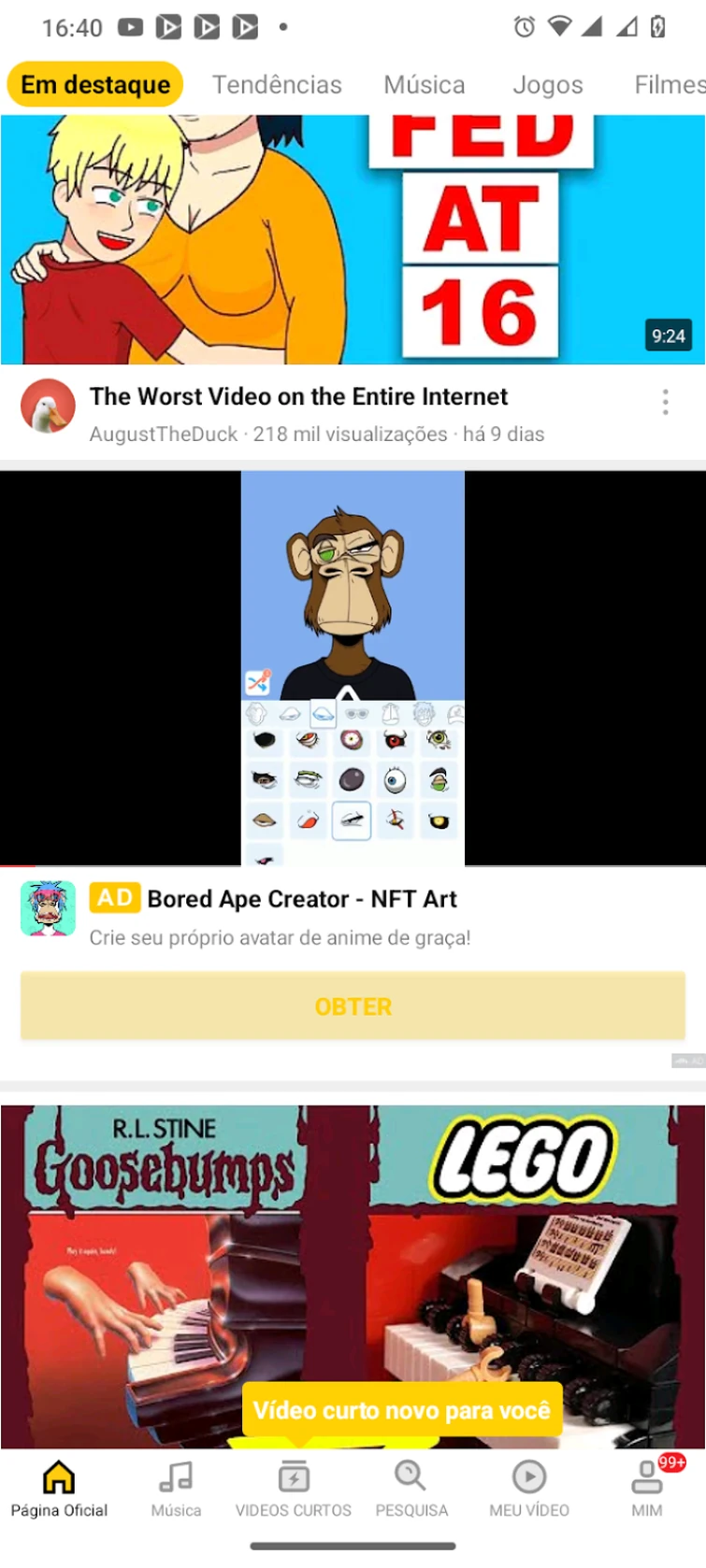Screen dimensions: 706x1568
Task: Play The Worst Video on the Entire Internet
Action: click(353, 238)
